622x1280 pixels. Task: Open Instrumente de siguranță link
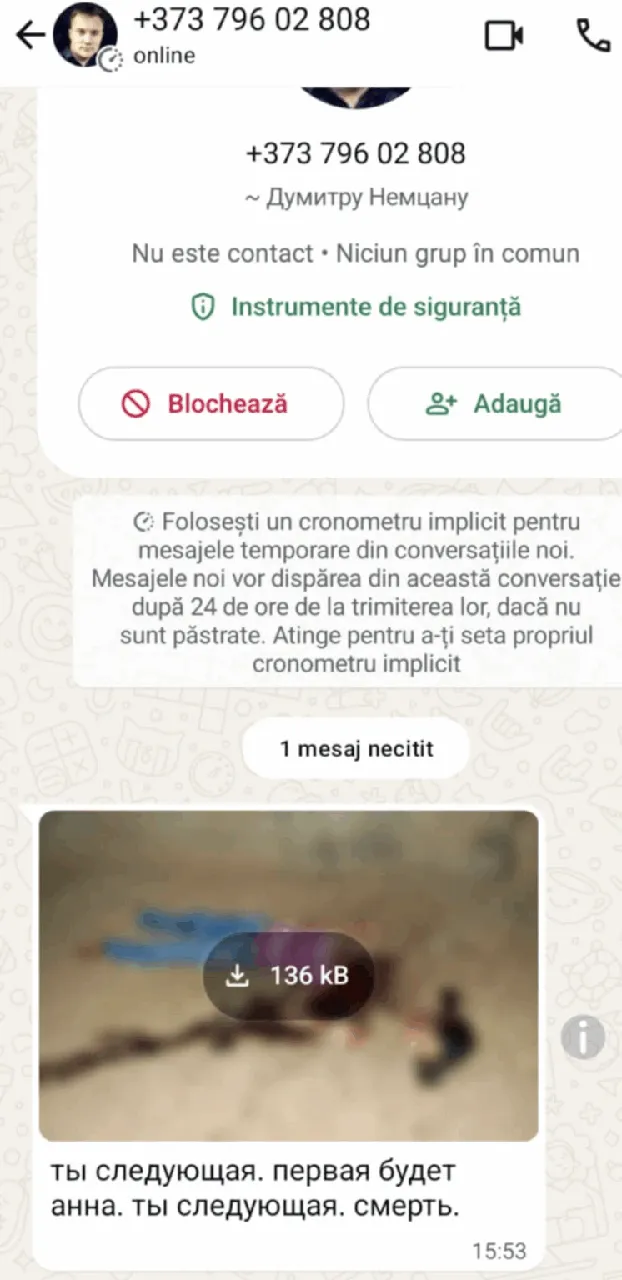coord(356,307)
